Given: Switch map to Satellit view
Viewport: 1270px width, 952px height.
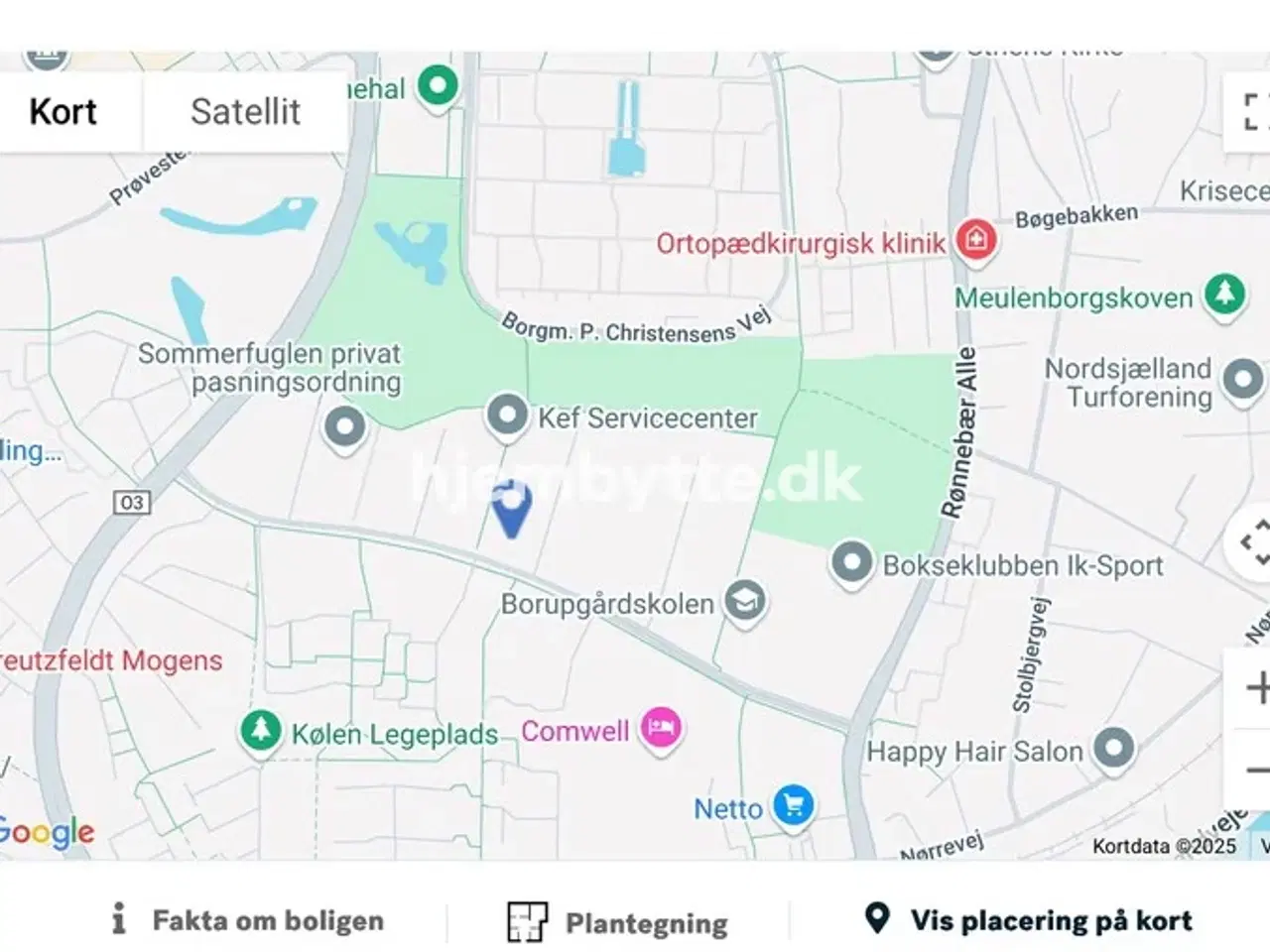Looking at the screenshot, I should click(x=245, y=111).
